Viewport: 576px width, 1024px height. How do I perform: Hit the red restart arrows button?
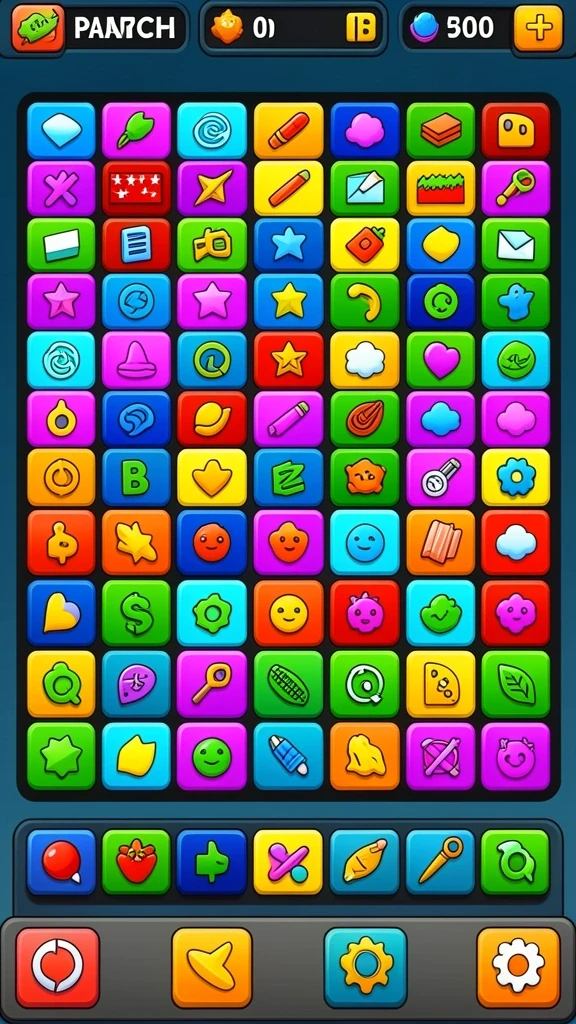click(x=57, y=967)
